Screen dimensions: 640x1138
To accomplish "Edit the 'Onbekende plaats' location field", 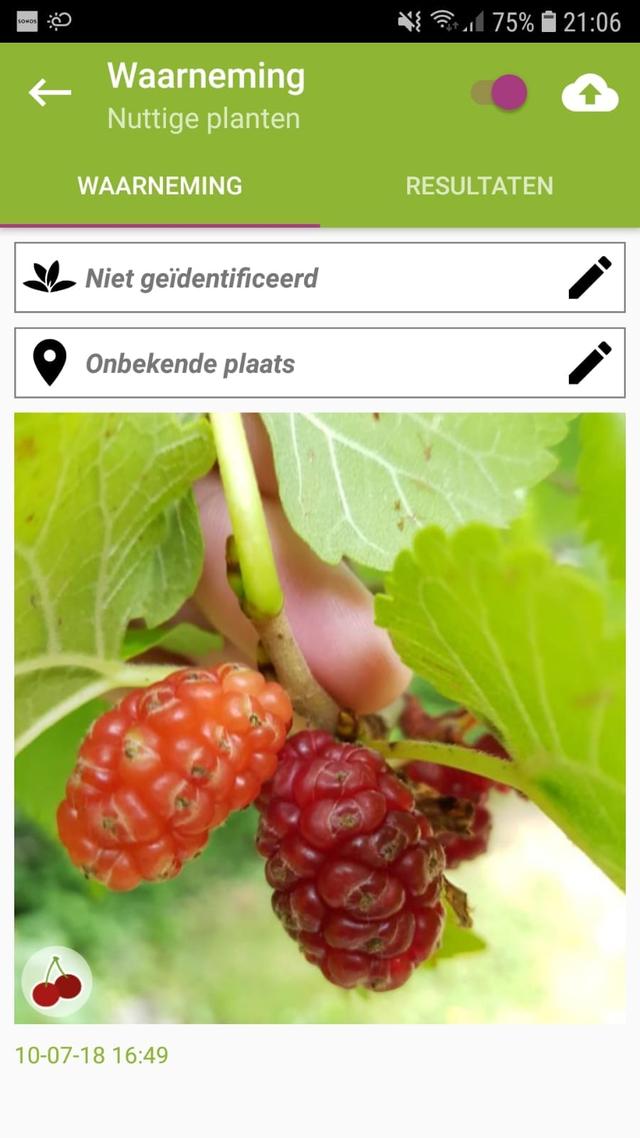I will (590, 363).
